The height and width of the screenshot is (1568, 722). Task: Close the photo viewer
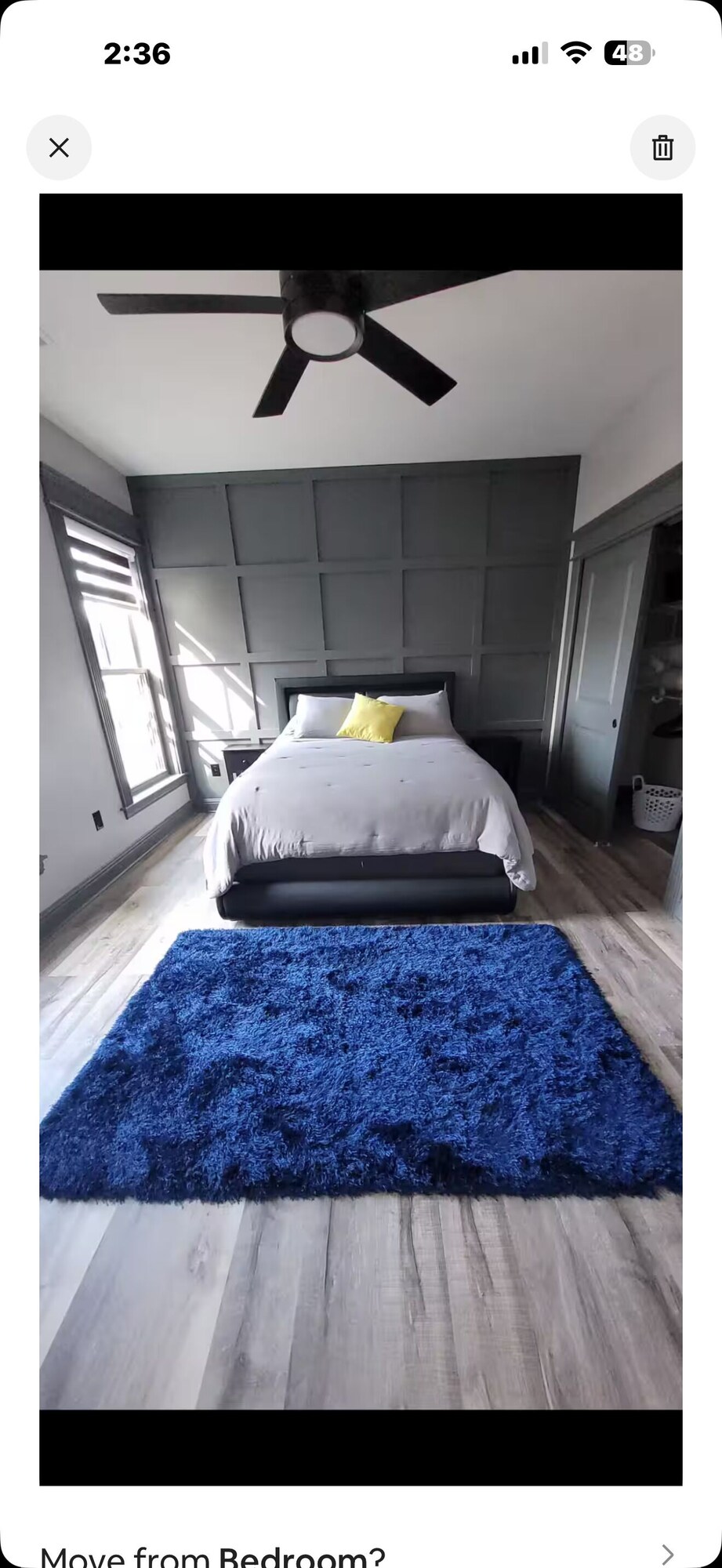tap(59, 147)
